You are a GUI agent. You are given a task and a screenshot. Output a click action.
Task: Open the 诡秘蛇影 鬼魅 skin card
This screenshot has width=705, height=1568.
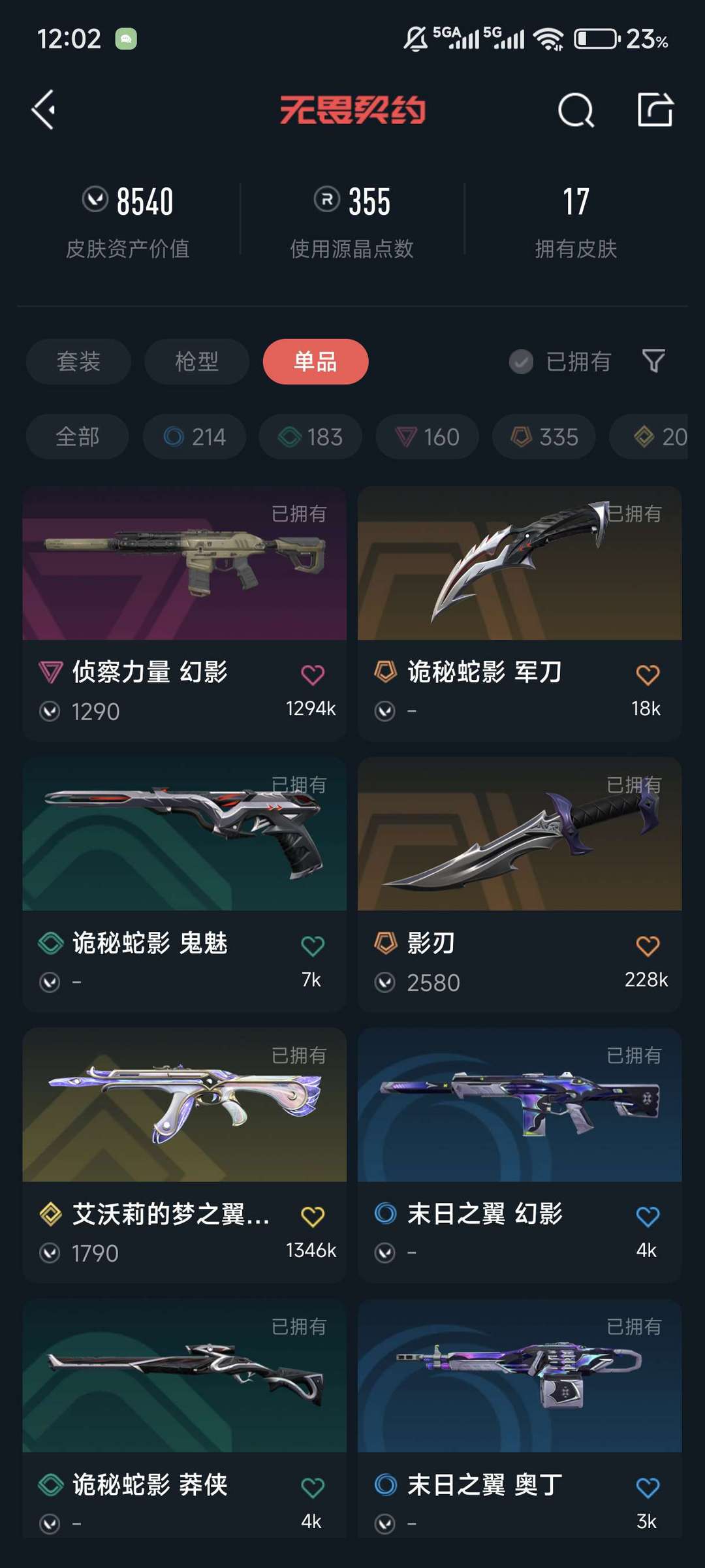[x=185, y=884]
